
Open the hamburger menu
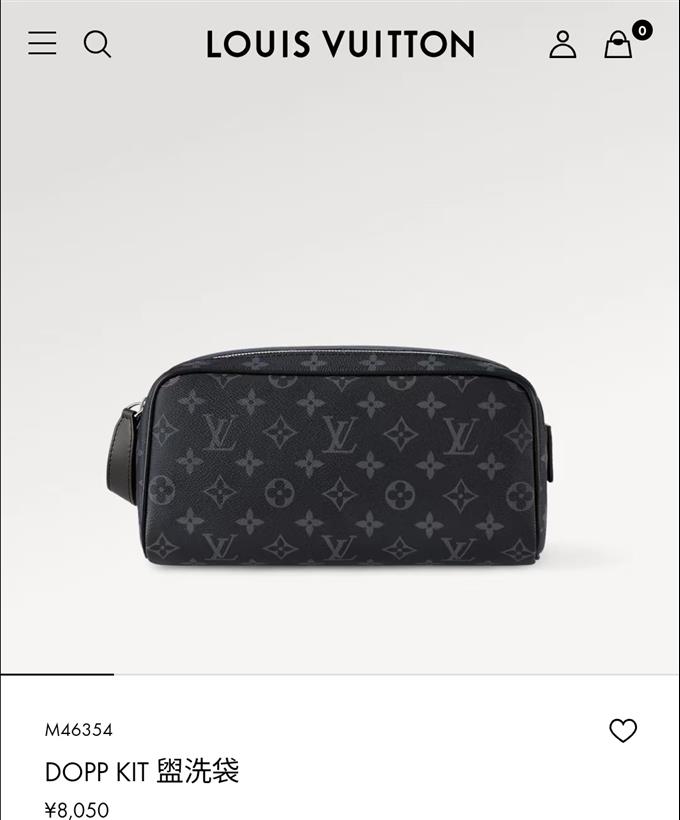pos(42,43)
